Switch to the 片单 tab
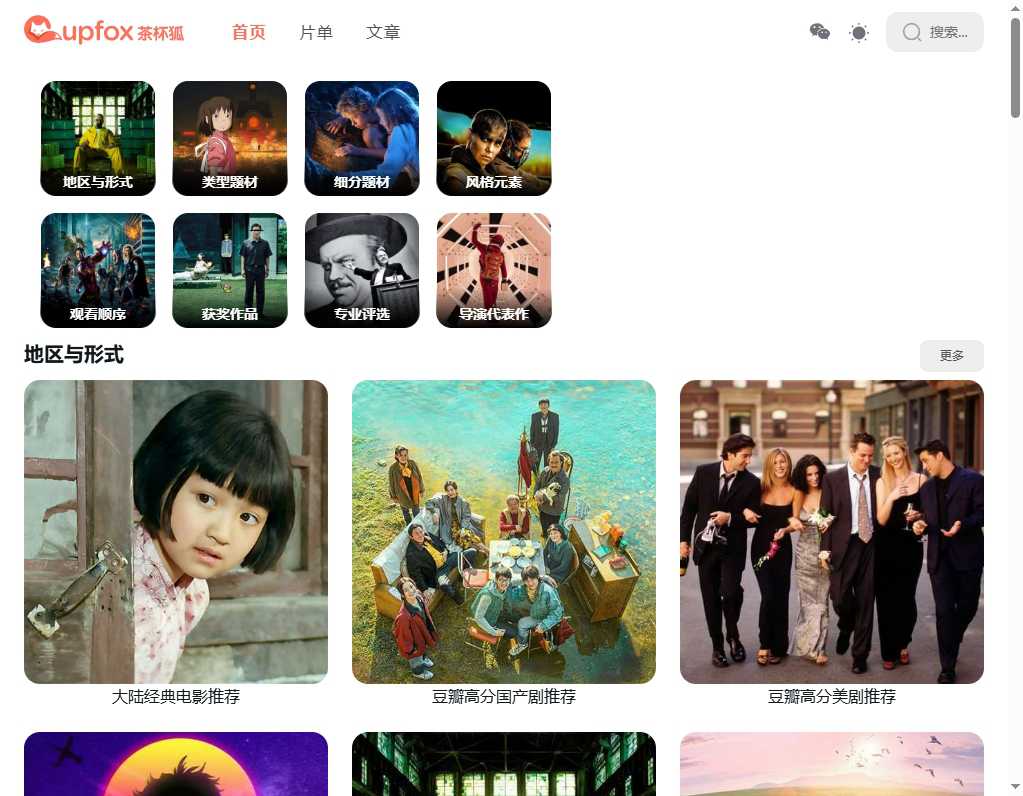The height and width of the screenshot is (796, 1023). coord(316,32)
